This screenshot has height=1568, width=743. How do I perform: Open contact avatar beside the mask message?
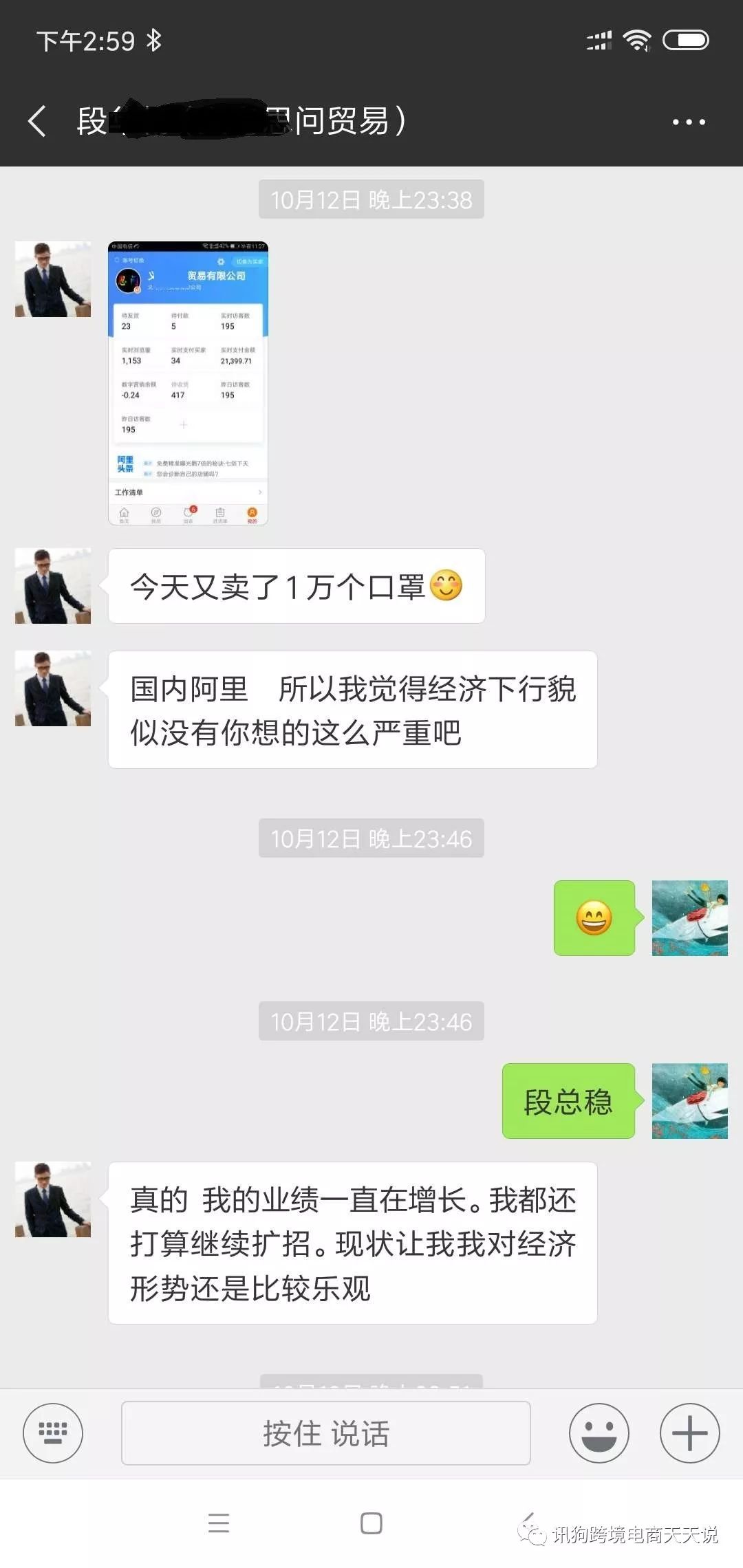click(53, 586)
